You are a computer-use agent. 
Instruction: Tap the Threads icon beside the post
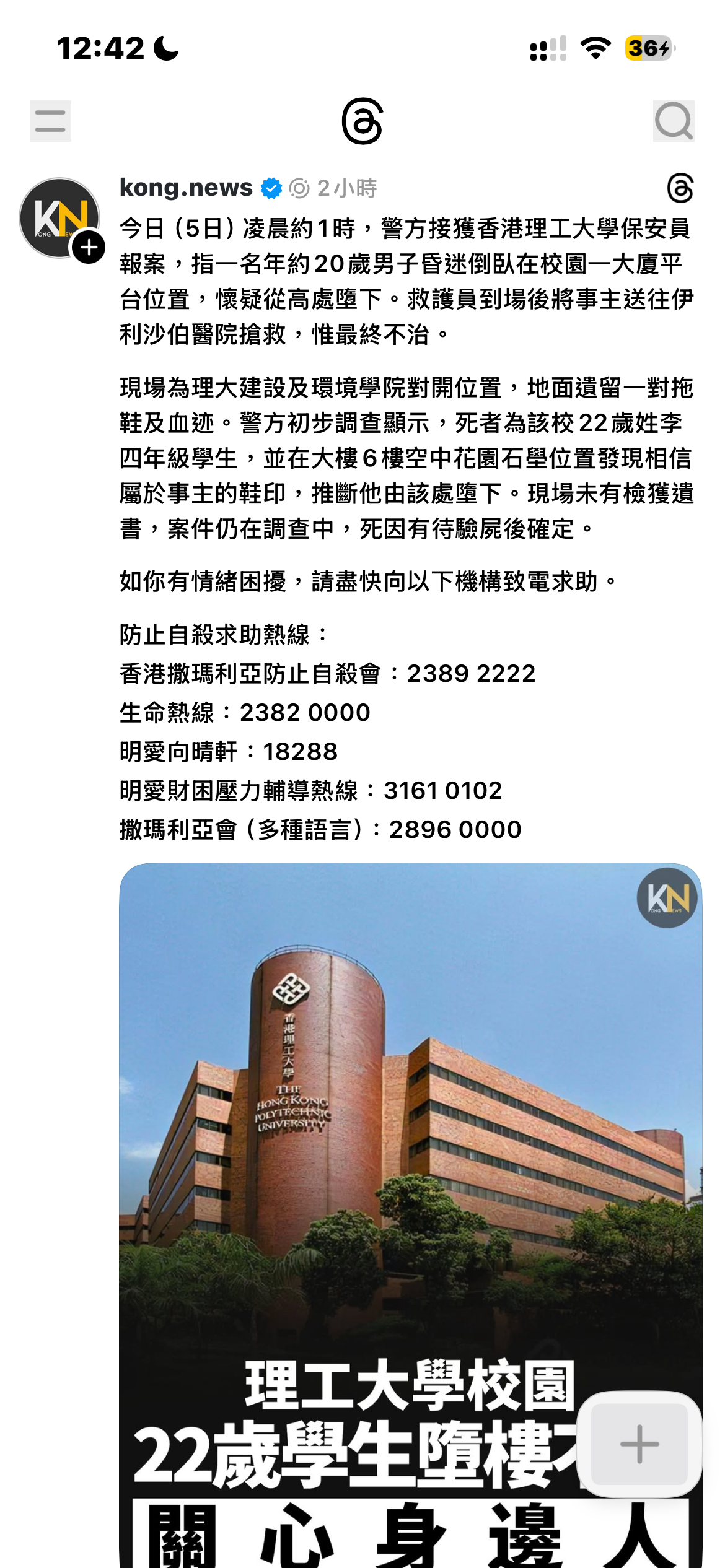(680, 188)
